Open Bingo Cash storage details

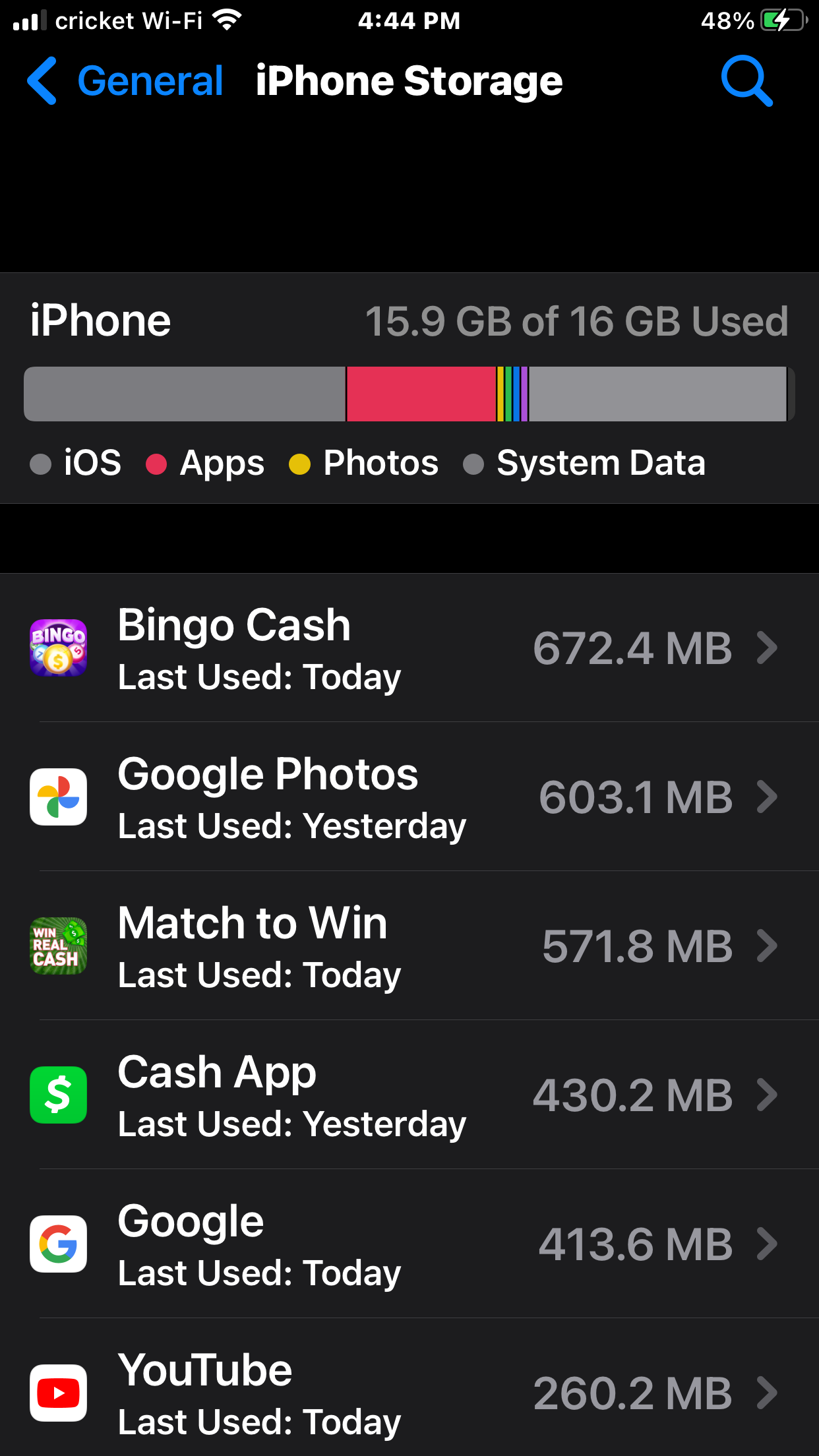point(409,648)
